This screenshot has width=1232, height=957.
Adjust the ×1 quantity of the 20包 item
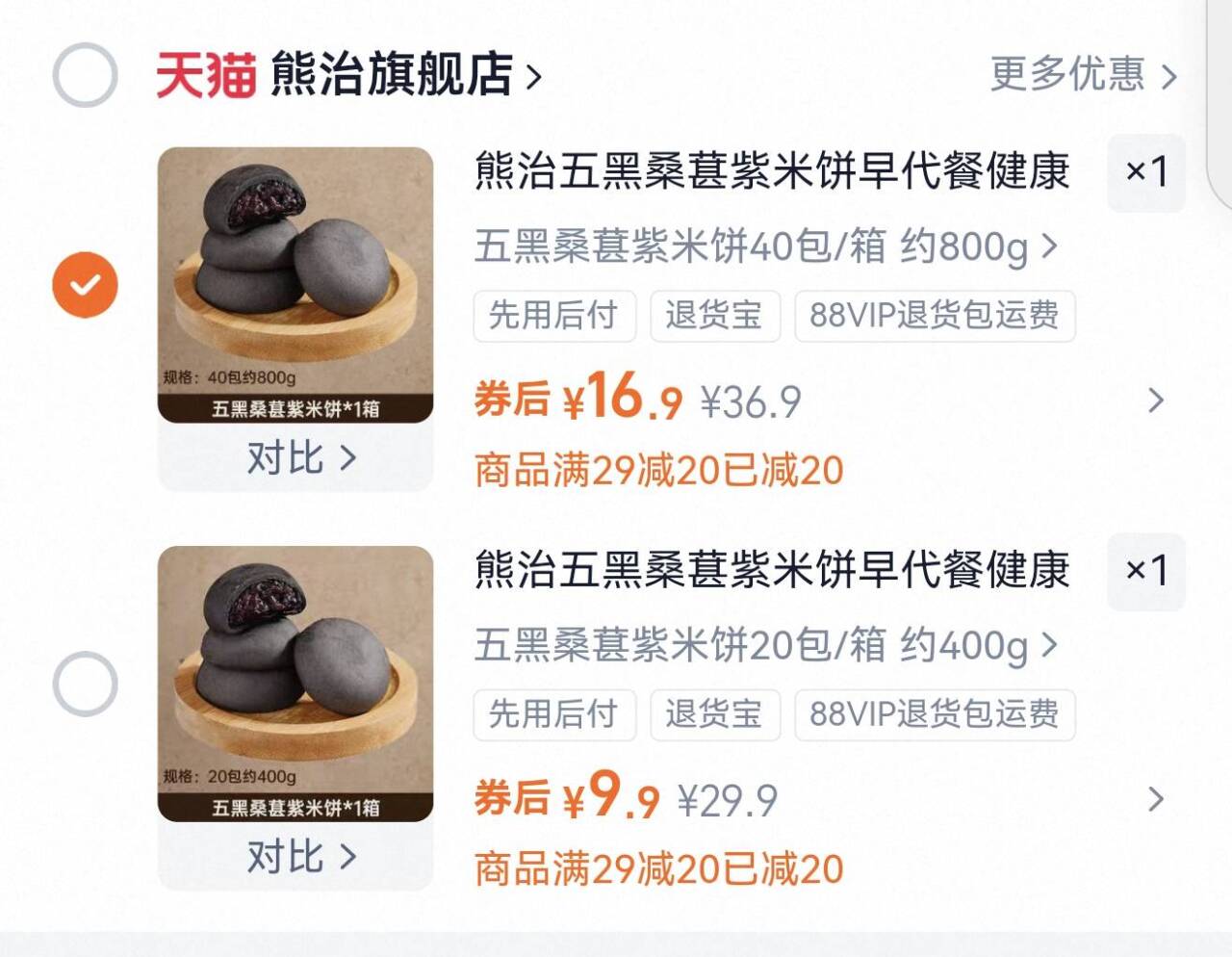[x=1145, y=572]
